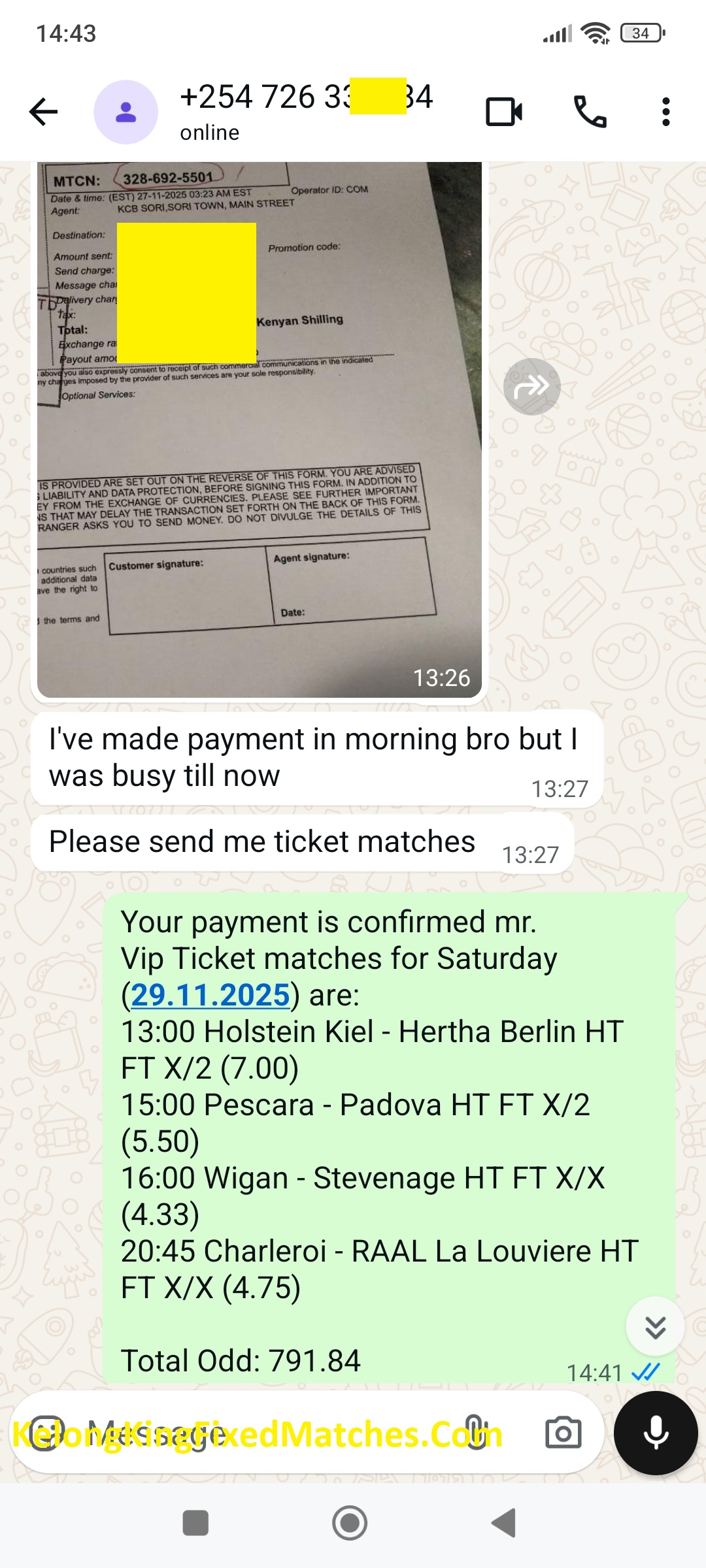Image resolution: width=706 pixels, height=1568 pixels.
Task: Record a voice message
Action: coord(656,1433)
